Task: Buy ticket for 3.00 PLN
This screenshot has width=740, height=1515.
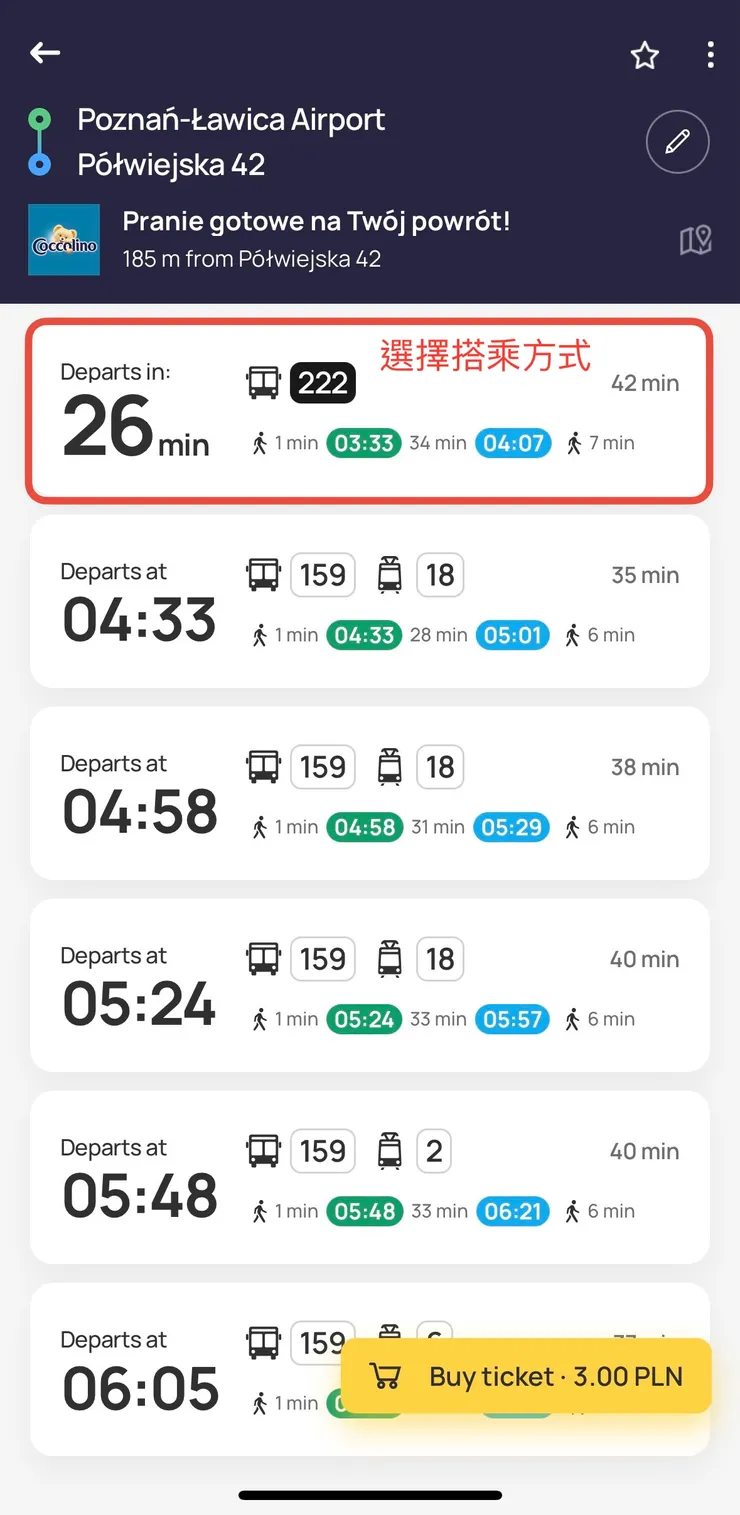Action: click(x=526, y=1376)
